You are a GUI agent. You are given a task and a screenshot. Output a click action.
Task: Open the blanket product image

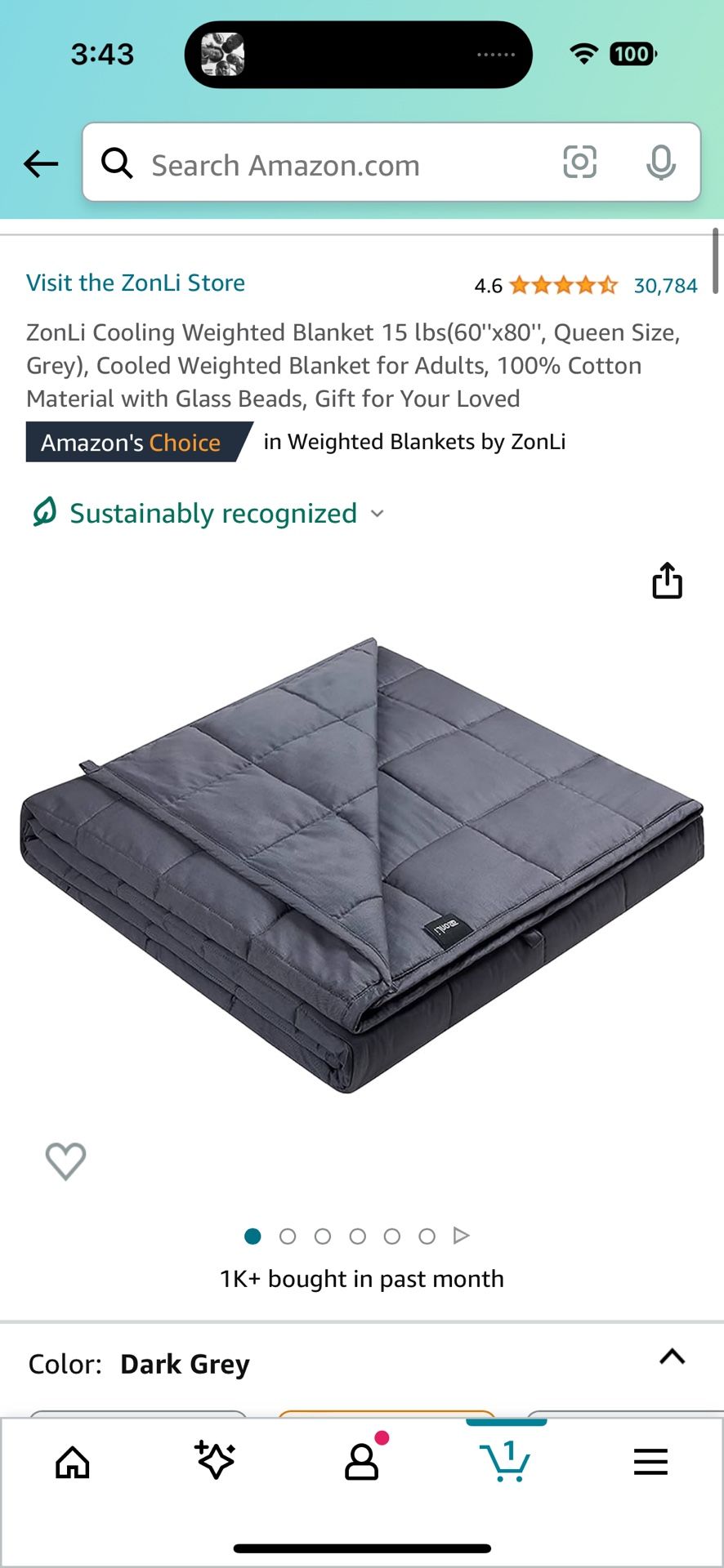(362, 866)
